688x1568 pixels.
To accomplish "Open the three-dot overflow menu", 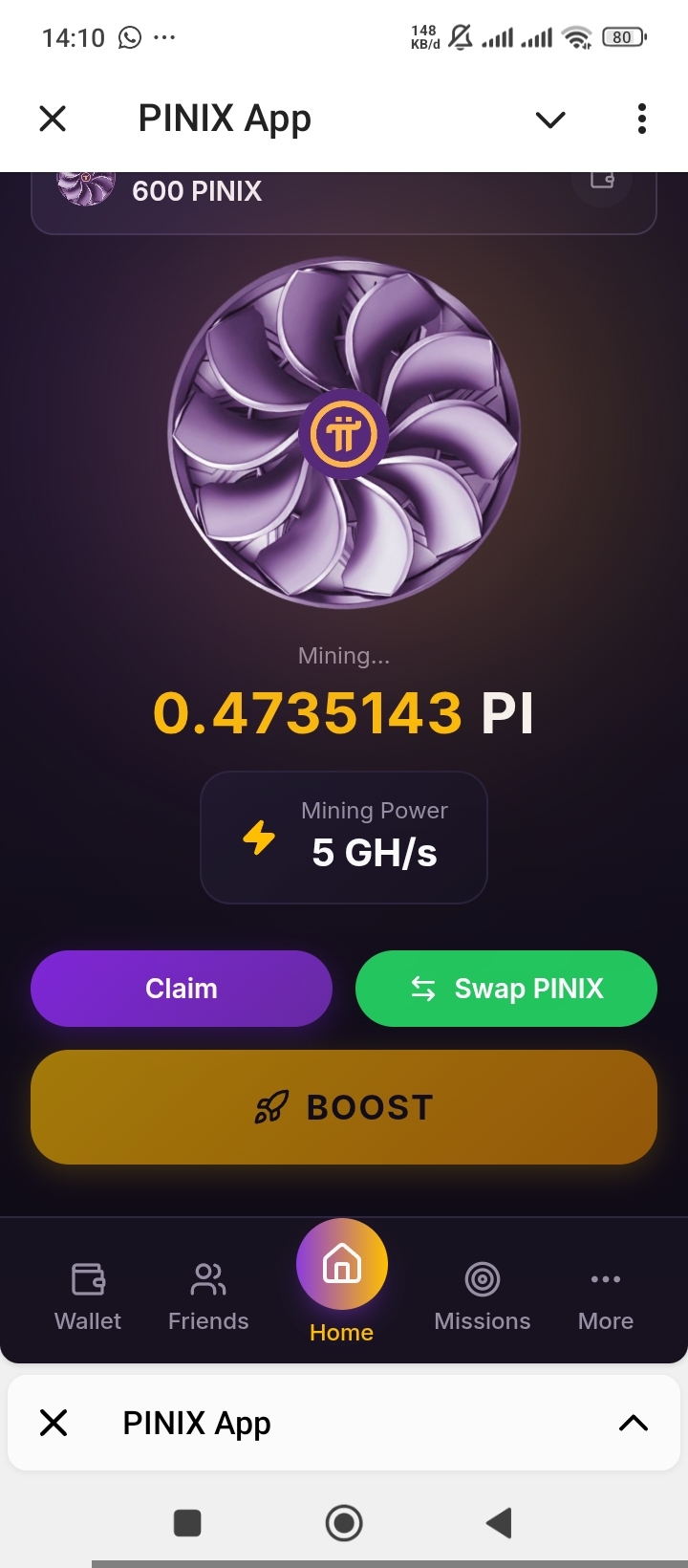I will 641,119.
